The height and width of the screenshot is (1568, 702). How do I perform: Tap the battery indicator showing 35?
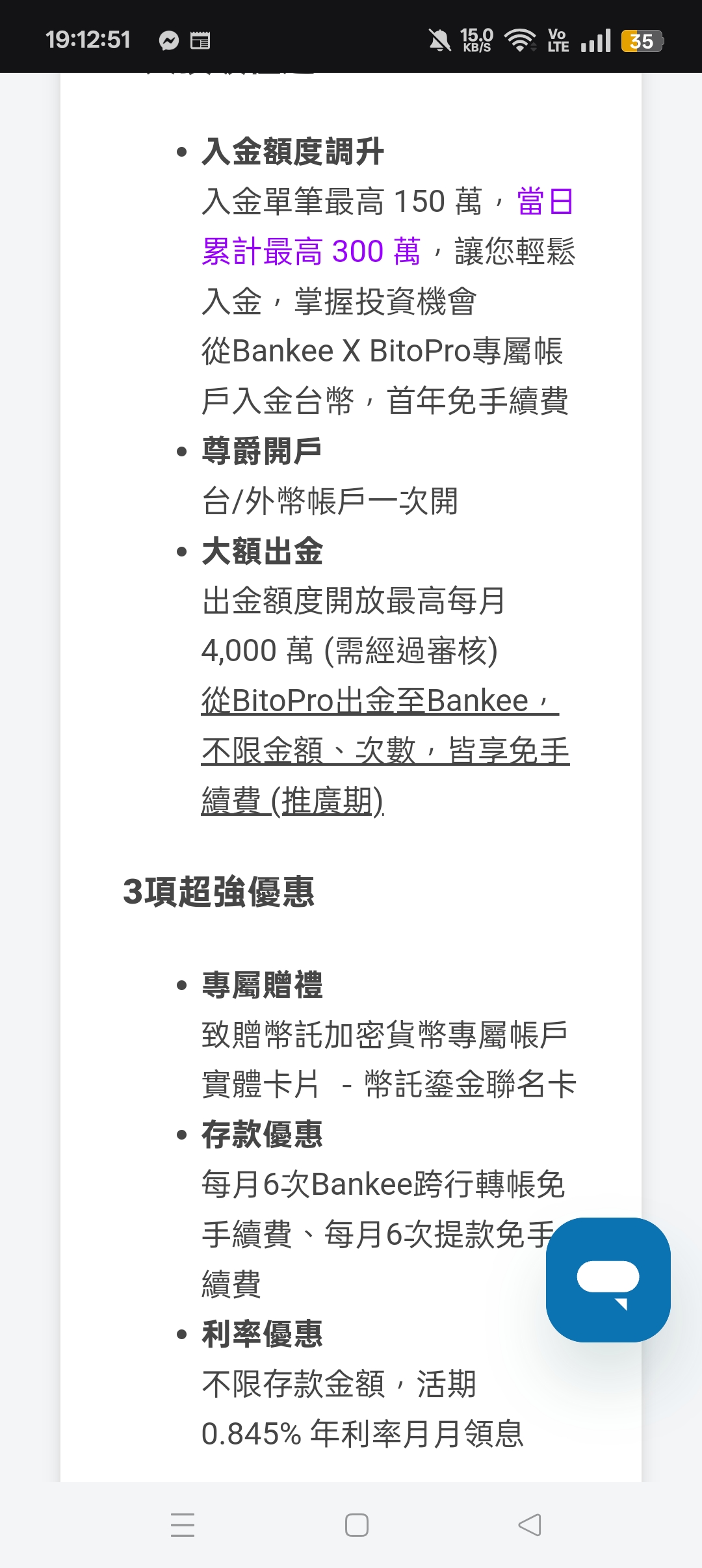click(x=641, y=40)
